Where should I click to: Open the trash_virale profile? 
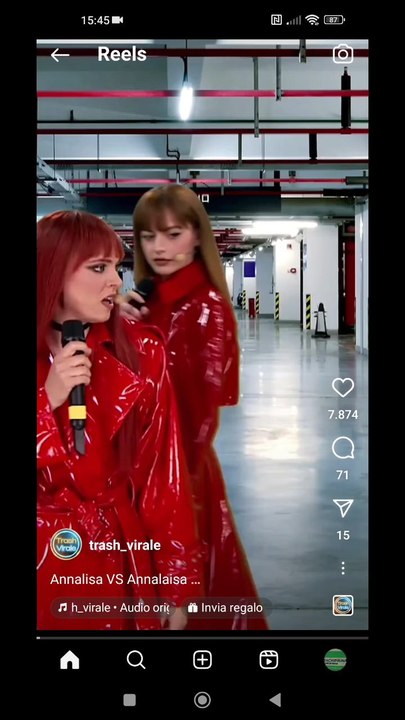[124, 545]
